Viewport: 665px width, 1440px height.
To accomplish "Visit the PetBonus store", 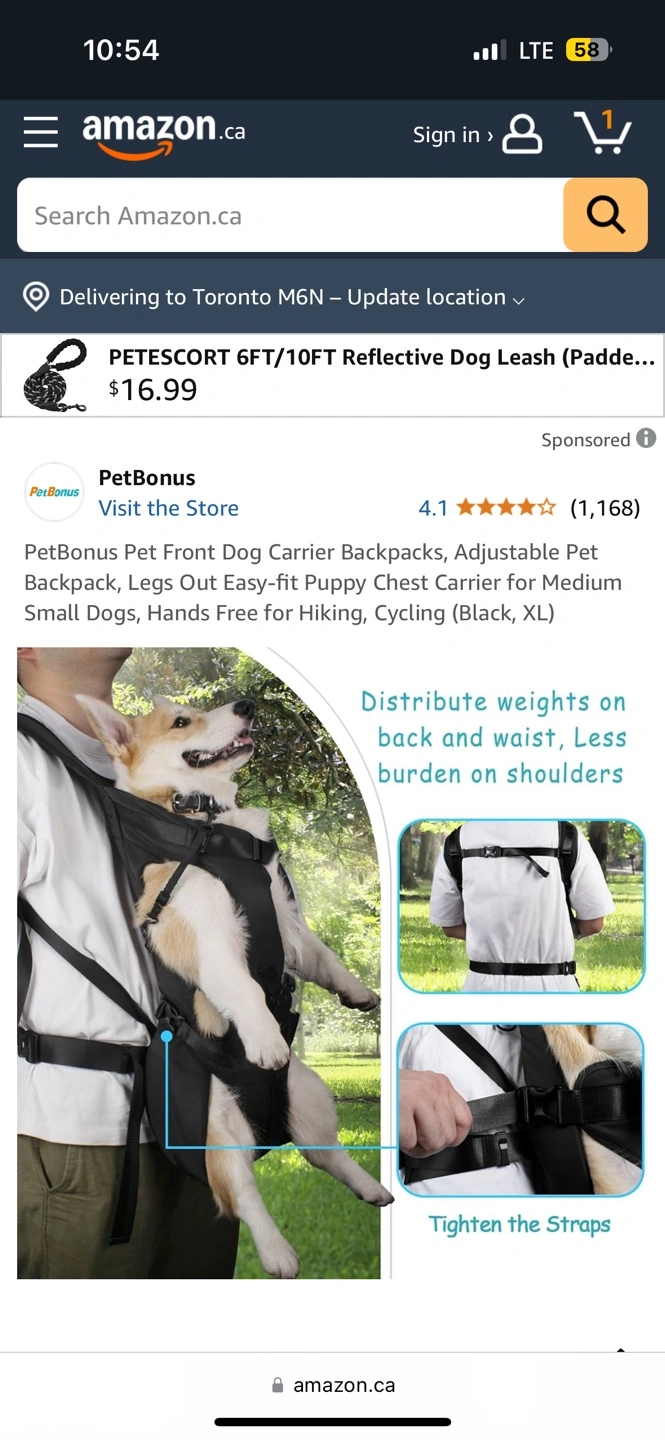I will point(168,508).
